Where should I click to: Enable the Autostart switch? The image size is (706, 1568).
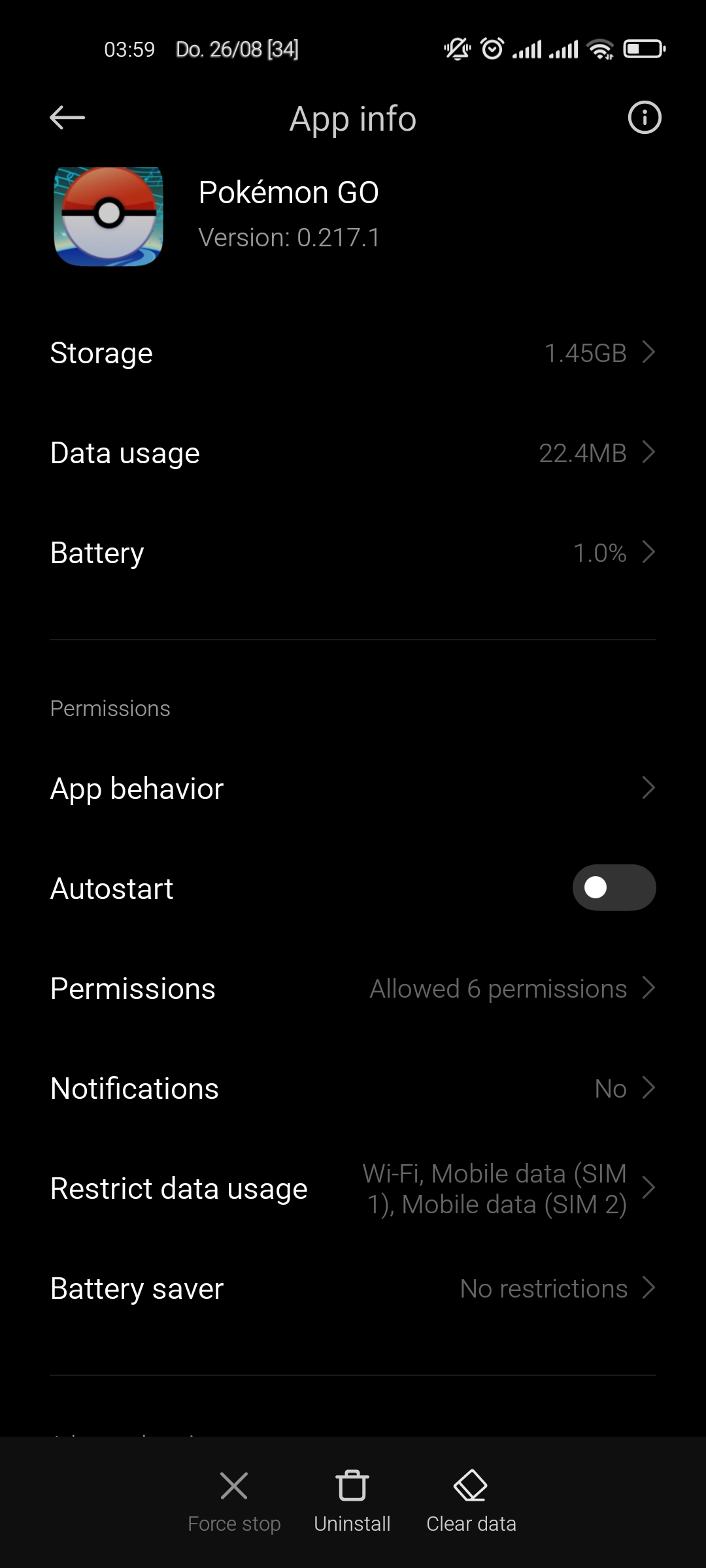(613, 888)
